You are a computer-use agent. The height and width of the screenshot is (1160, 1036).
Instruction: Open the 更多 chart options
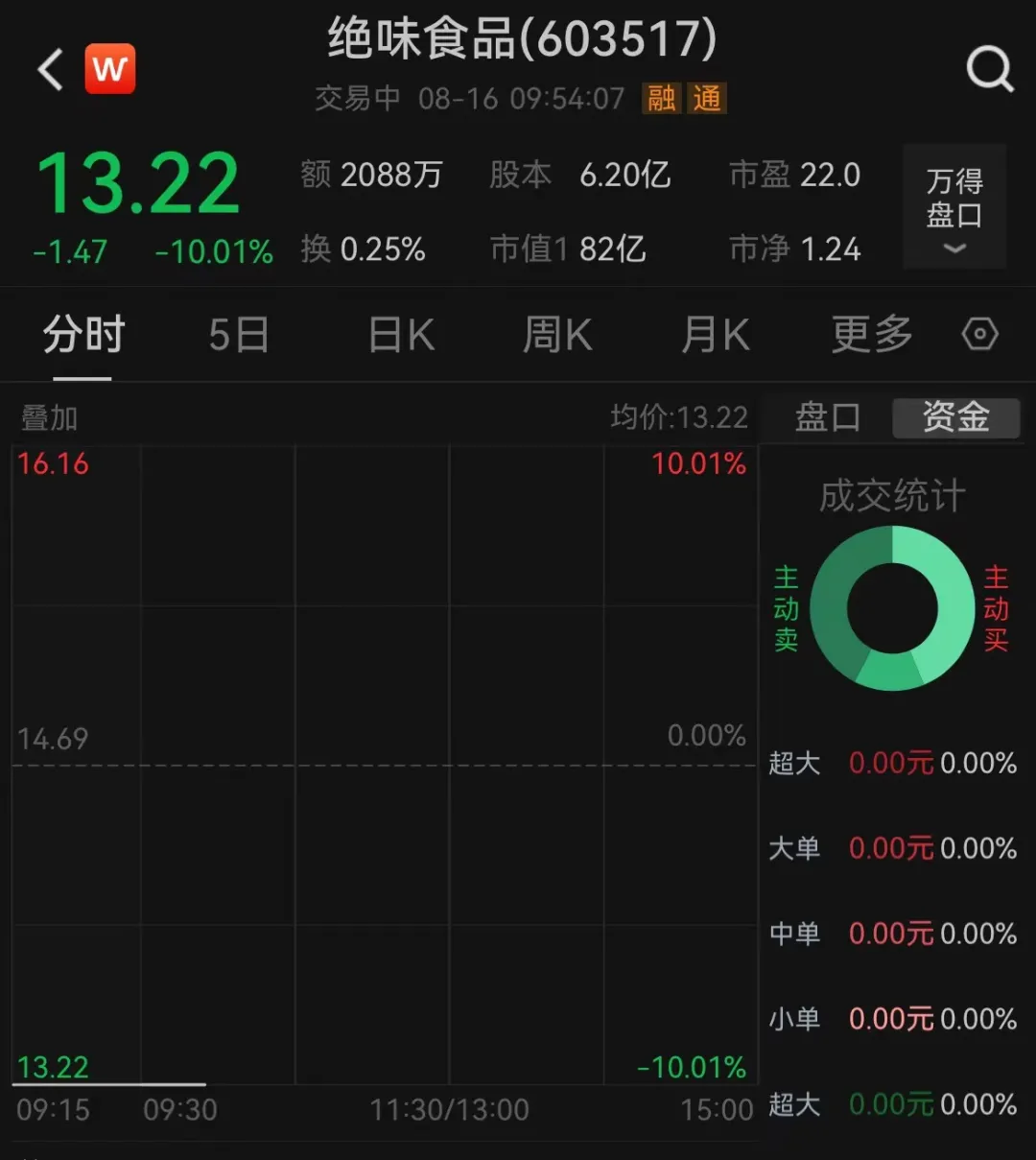872,336
